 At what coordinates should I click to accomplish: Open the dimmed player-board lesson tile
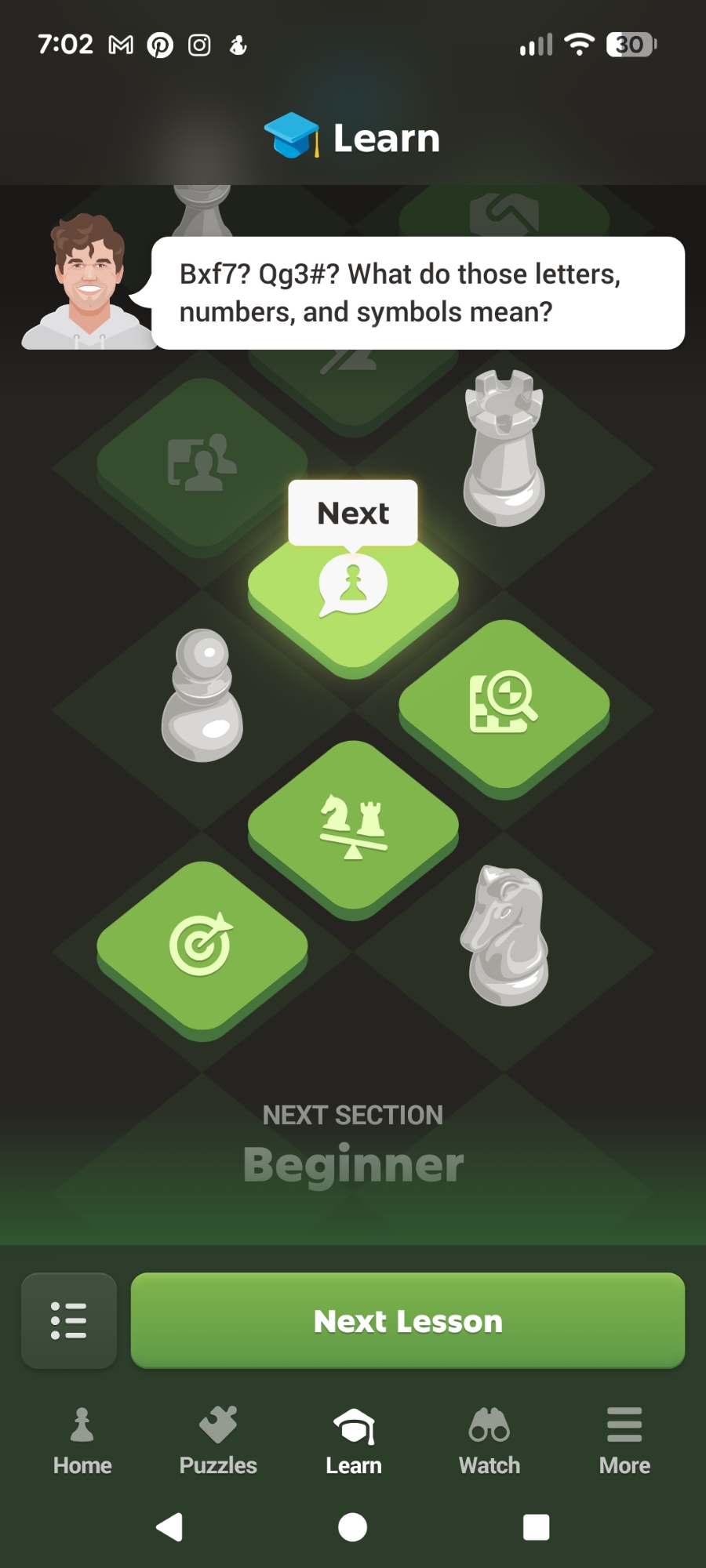(202, 463)
